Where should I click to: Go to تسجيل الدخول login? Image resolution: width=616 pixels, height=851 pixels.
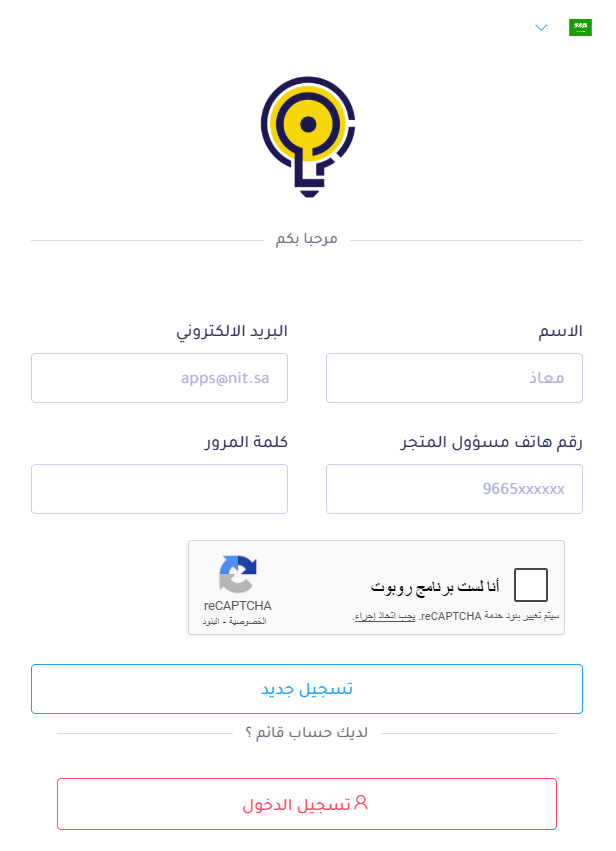[307, 804]
